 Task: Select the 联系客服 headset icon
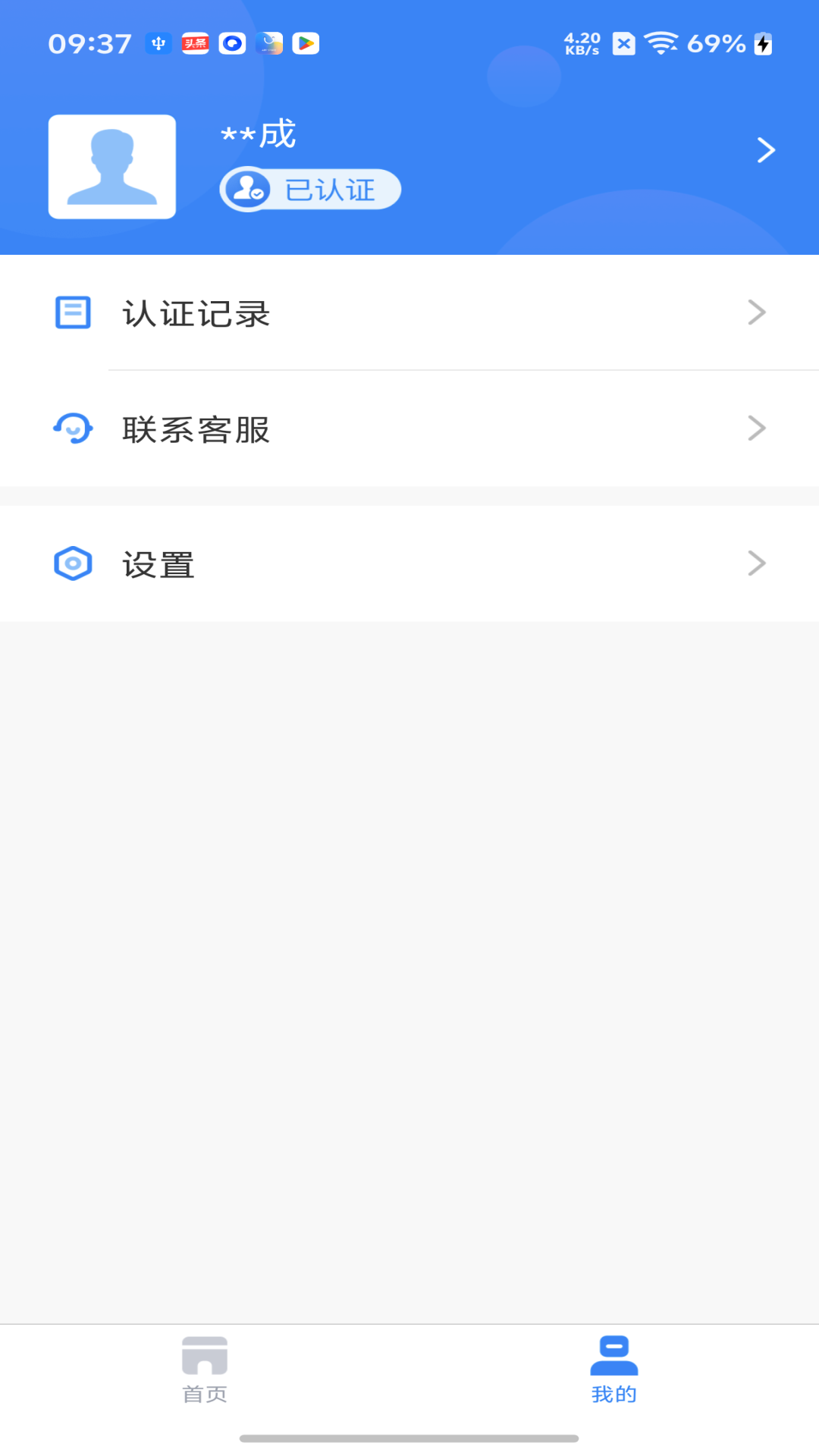pyautogui.click(x=72, y=428)
